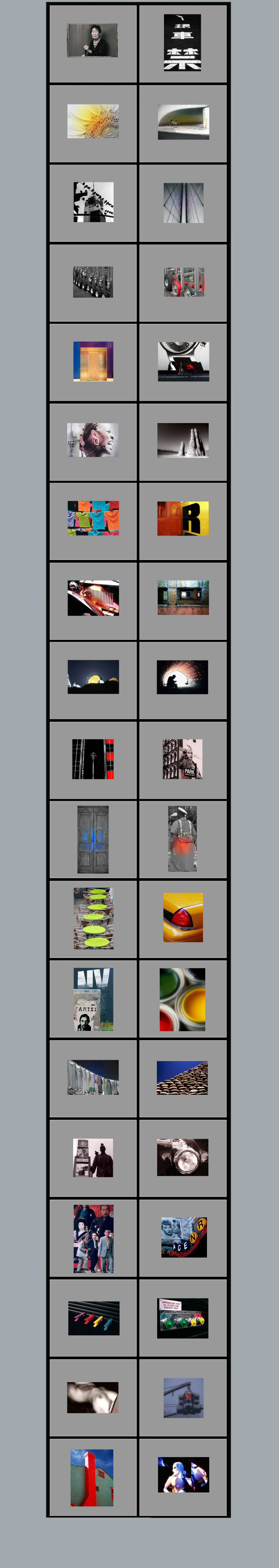Open the old wooden door photo

[93, 839]
